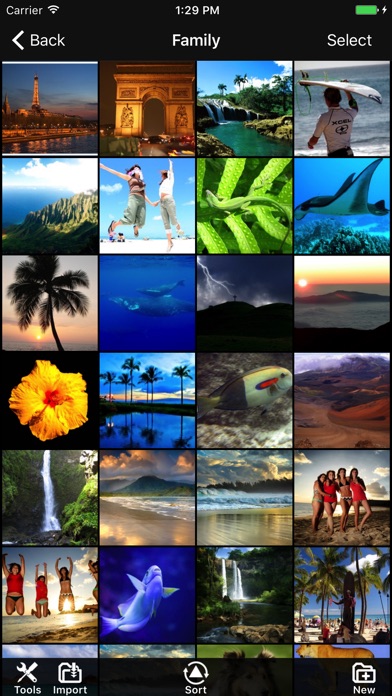
Task: View the lightning storm photo
Action: tap(245, 303)
